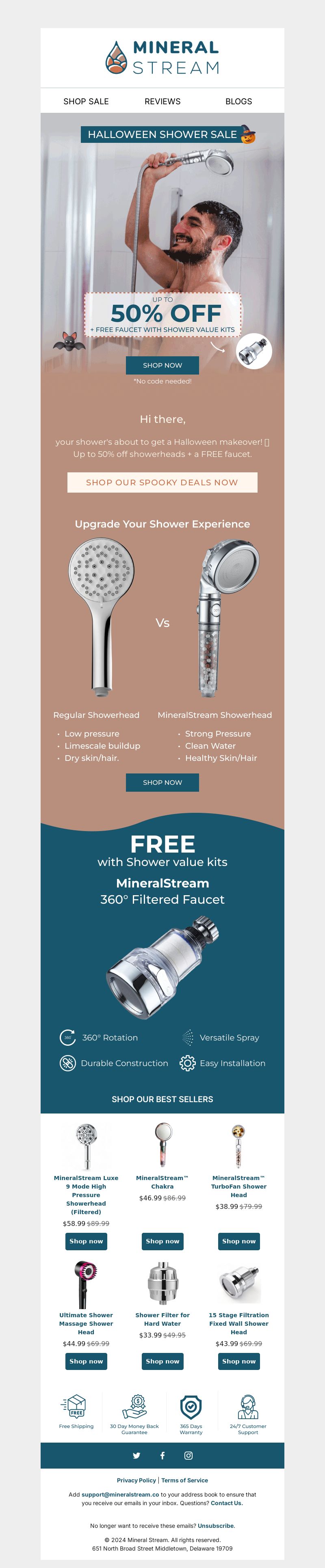325x1568 pixels.
Task: Open the Privacy Policy link
Action: (136, 1480)
